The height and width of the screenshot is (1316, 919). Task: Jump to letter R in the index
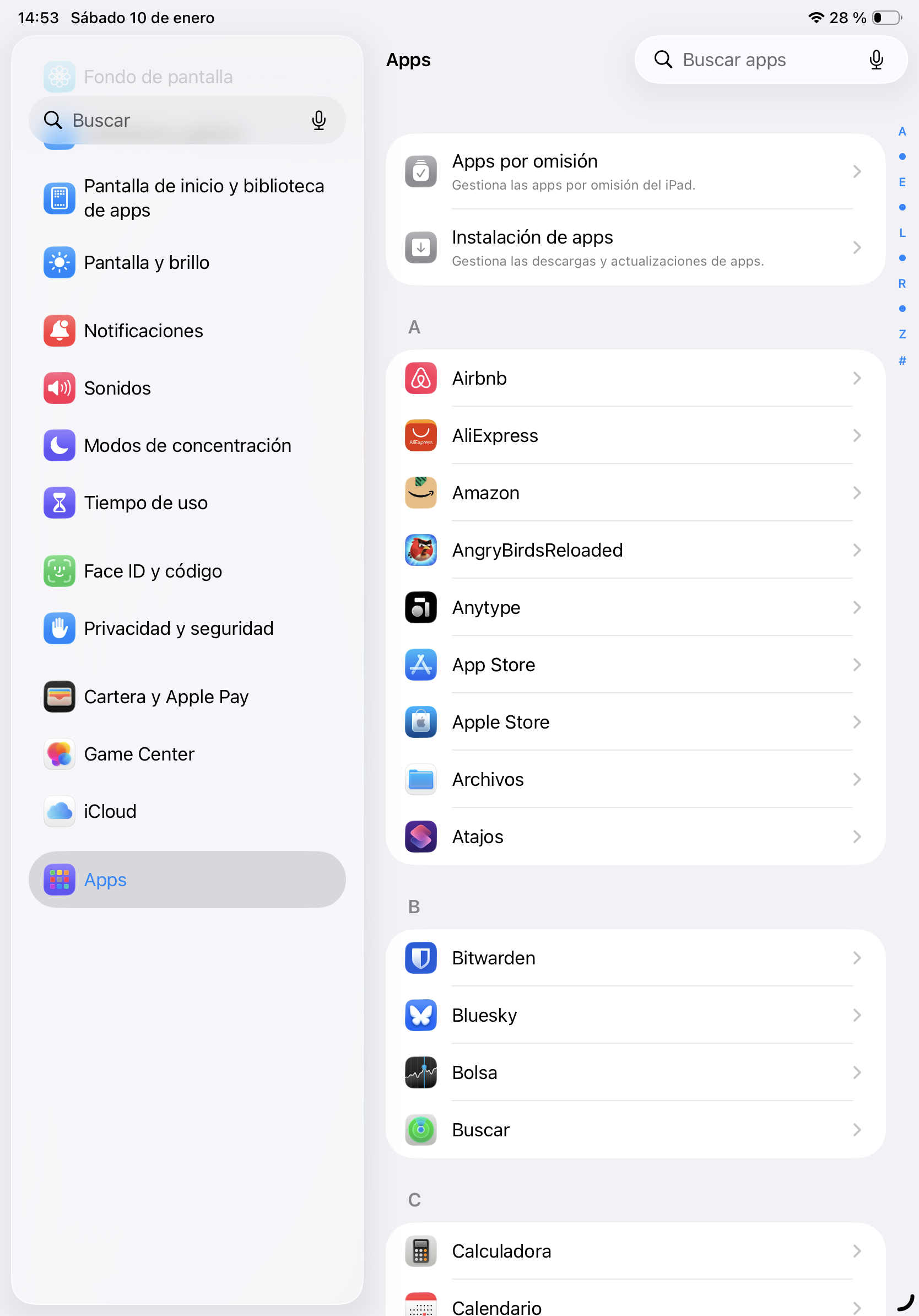[x=902, y=284]
